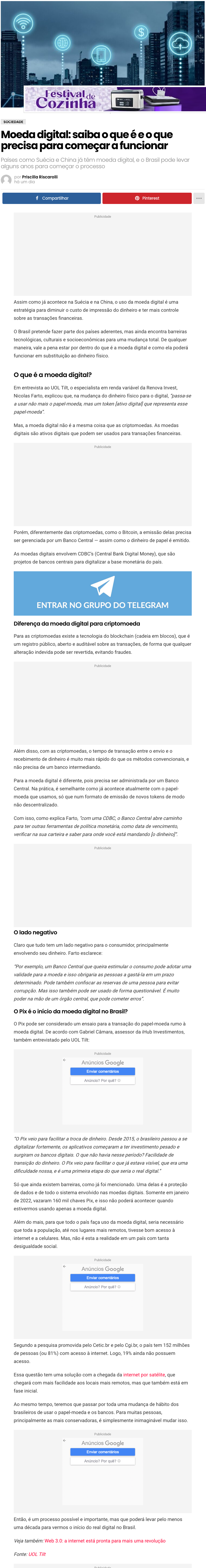Image resolution: width=206 pixels, height=1568 pixels.
Task: Open more sharing options ellipsis
Action: (199, 198)
